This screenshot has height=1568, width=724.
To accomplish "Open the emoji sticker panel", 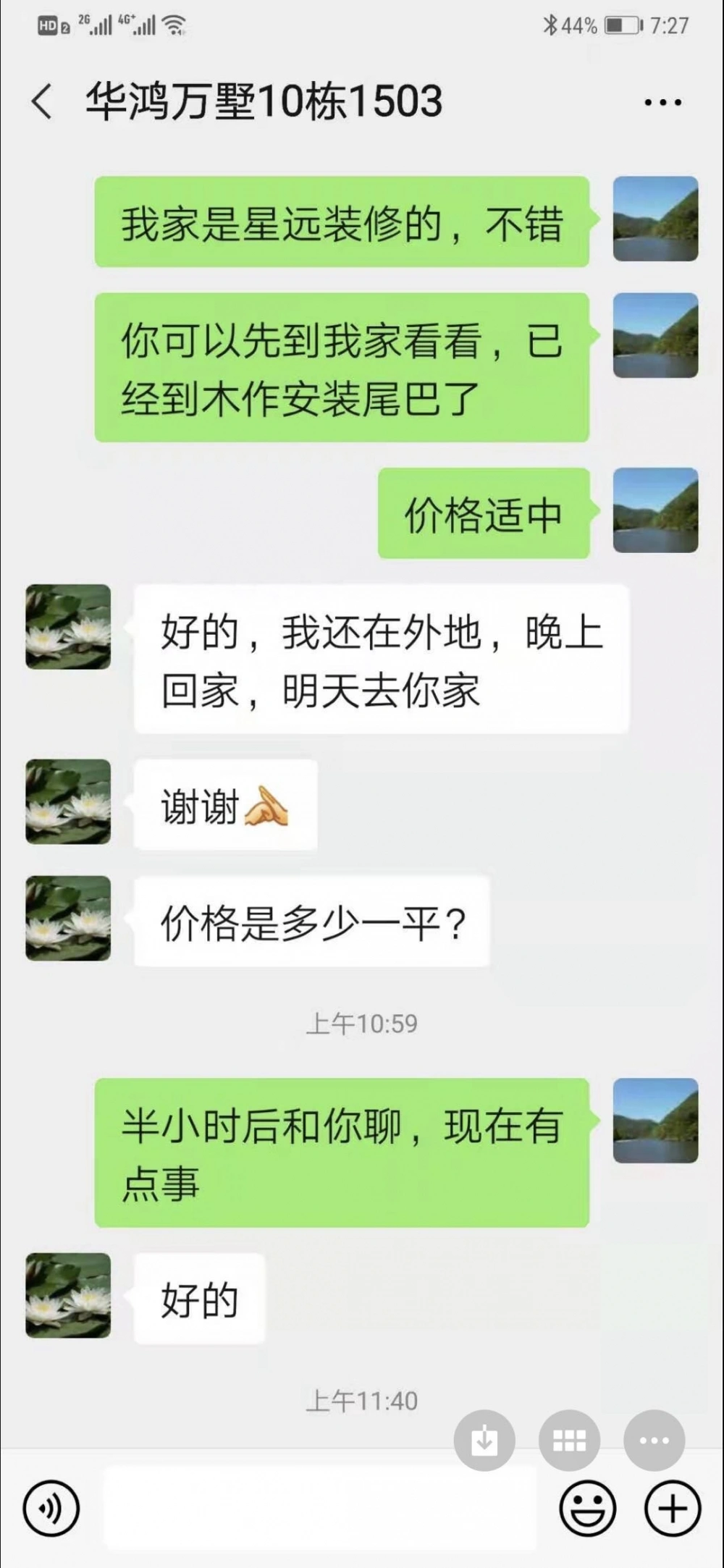I will (x=587, y=1509).
